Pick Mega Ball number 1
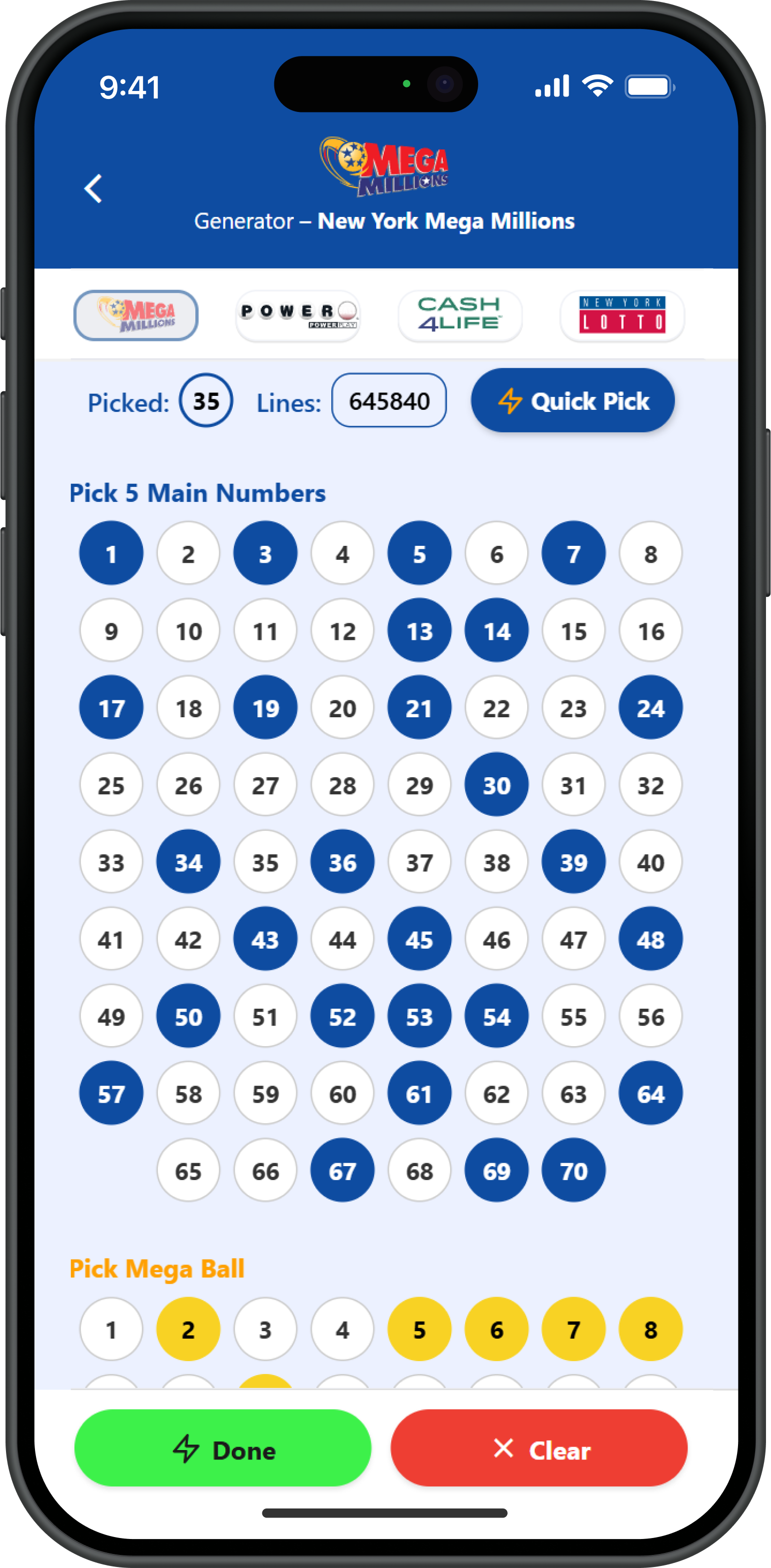Screen dimensions: 771x1568 coord(111,1330)
